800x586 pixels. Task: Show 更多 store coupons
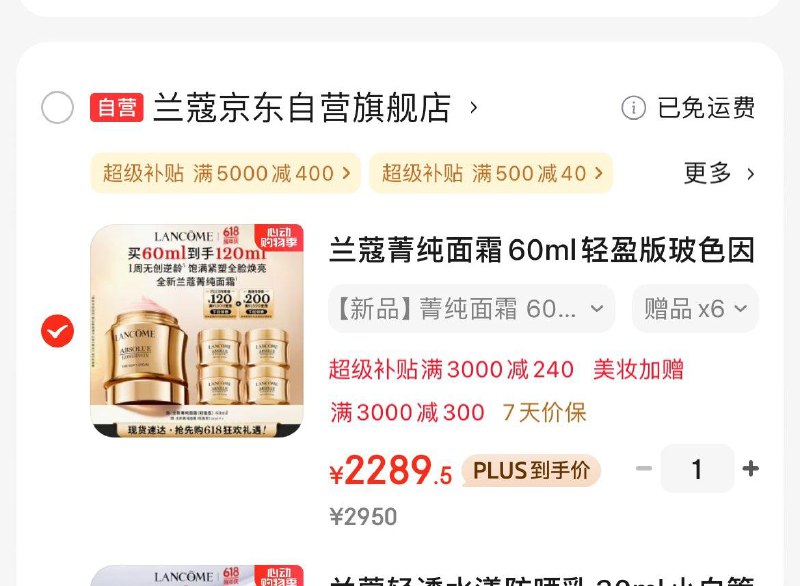(718, 173)
